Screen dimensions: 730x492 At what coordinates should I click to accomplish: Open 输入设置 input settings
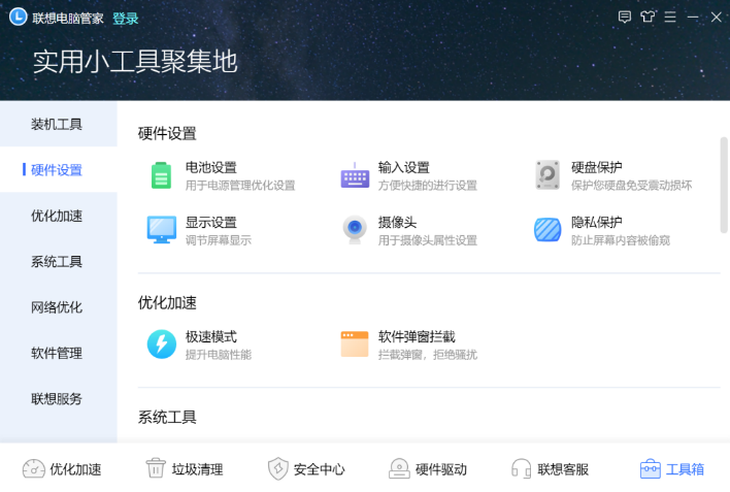[404, 168]
